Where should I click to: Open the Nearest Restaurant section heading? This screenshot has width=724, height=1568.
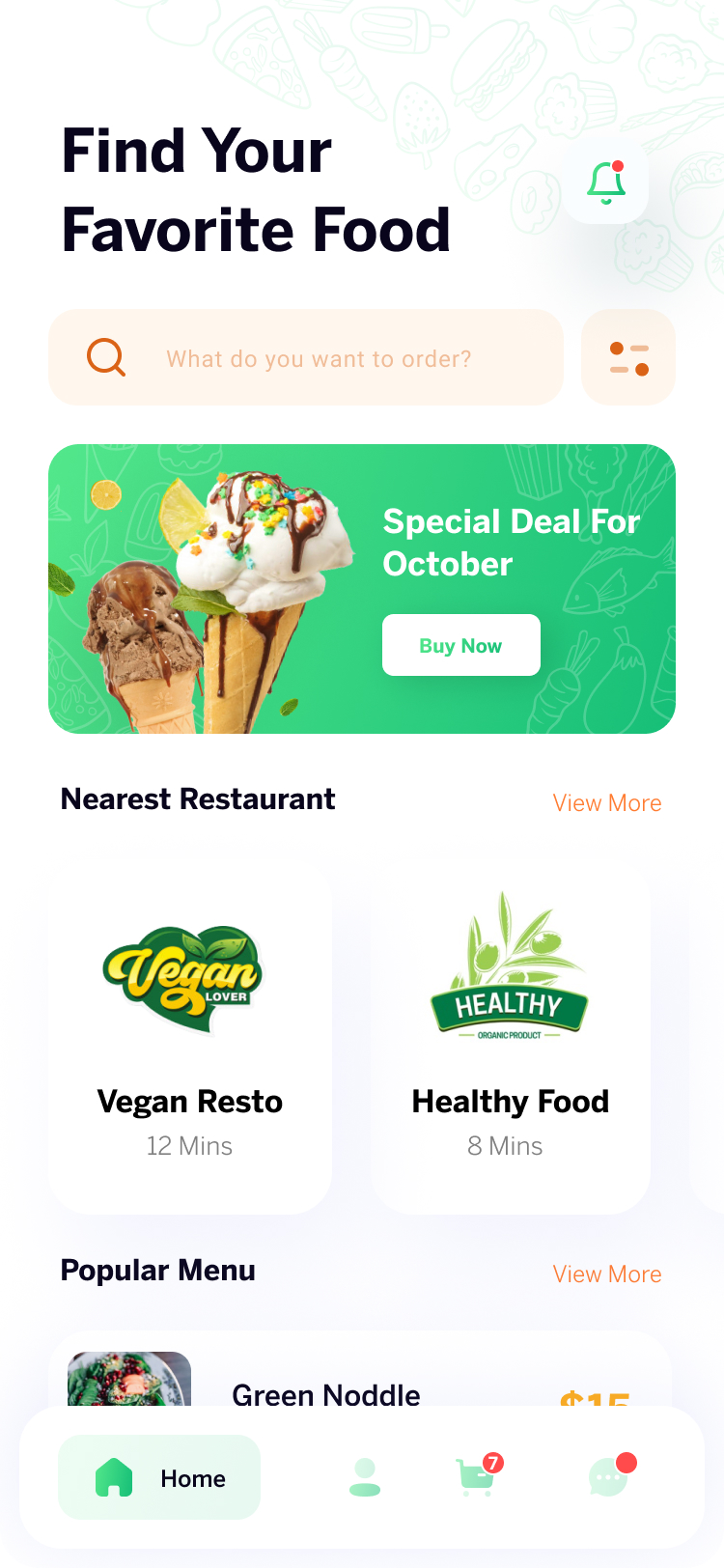click(197, 798)
